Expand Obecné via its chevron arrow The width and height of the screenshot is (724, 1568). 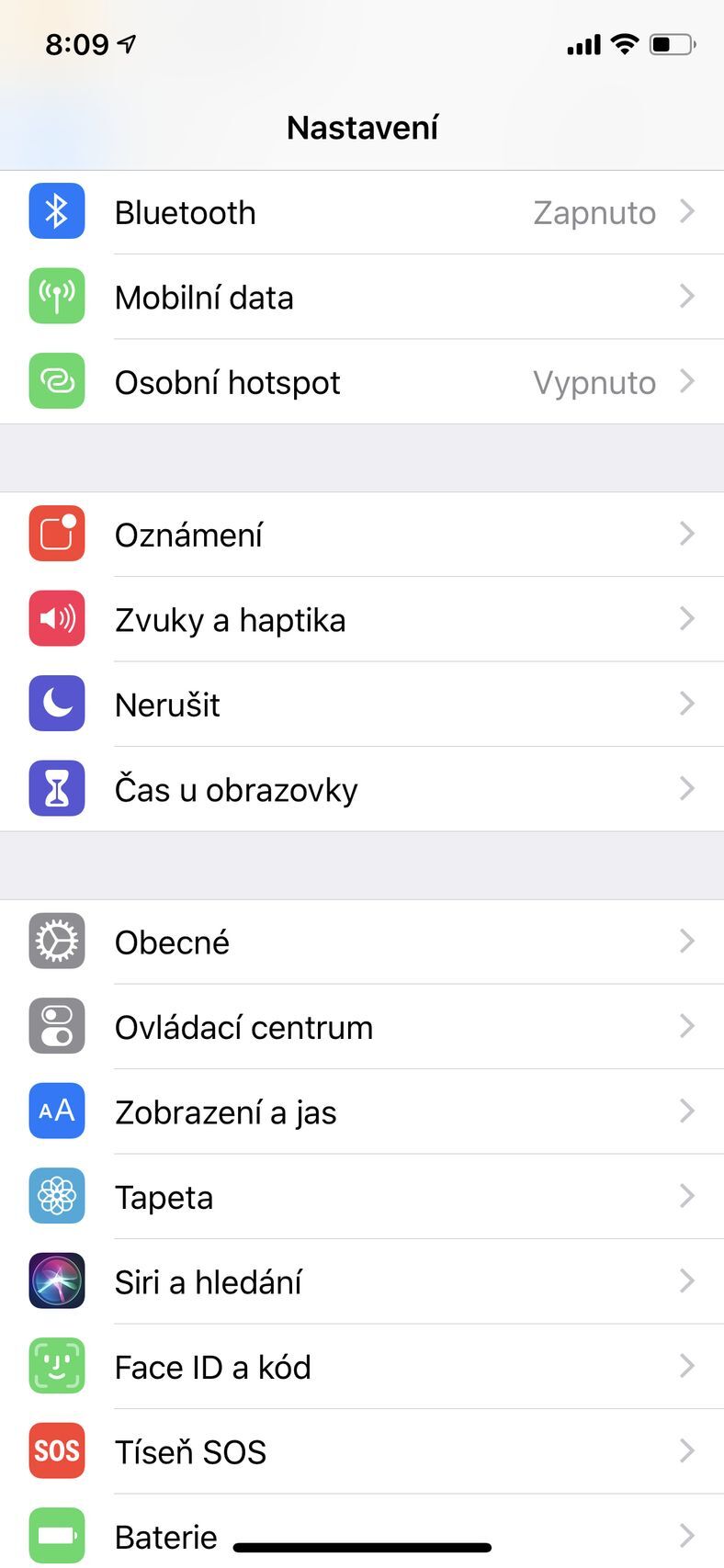[x=687, y=942]
